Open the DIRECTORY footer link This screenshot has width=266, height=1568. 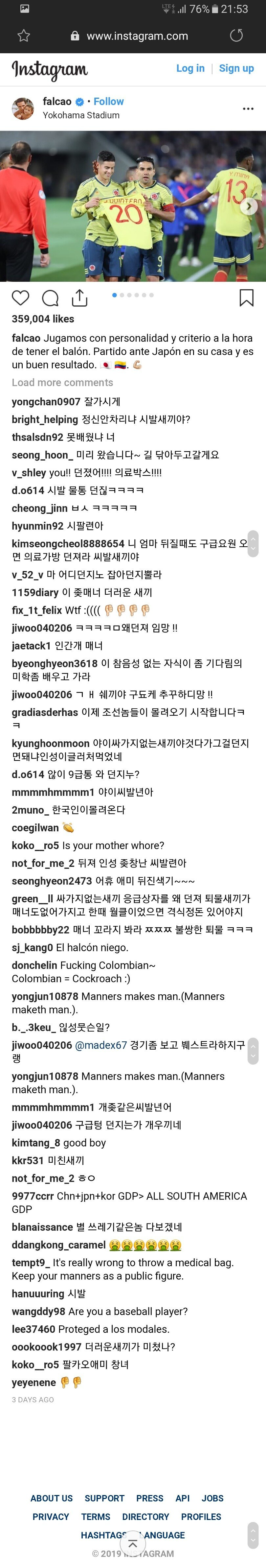pos(145,1516)
